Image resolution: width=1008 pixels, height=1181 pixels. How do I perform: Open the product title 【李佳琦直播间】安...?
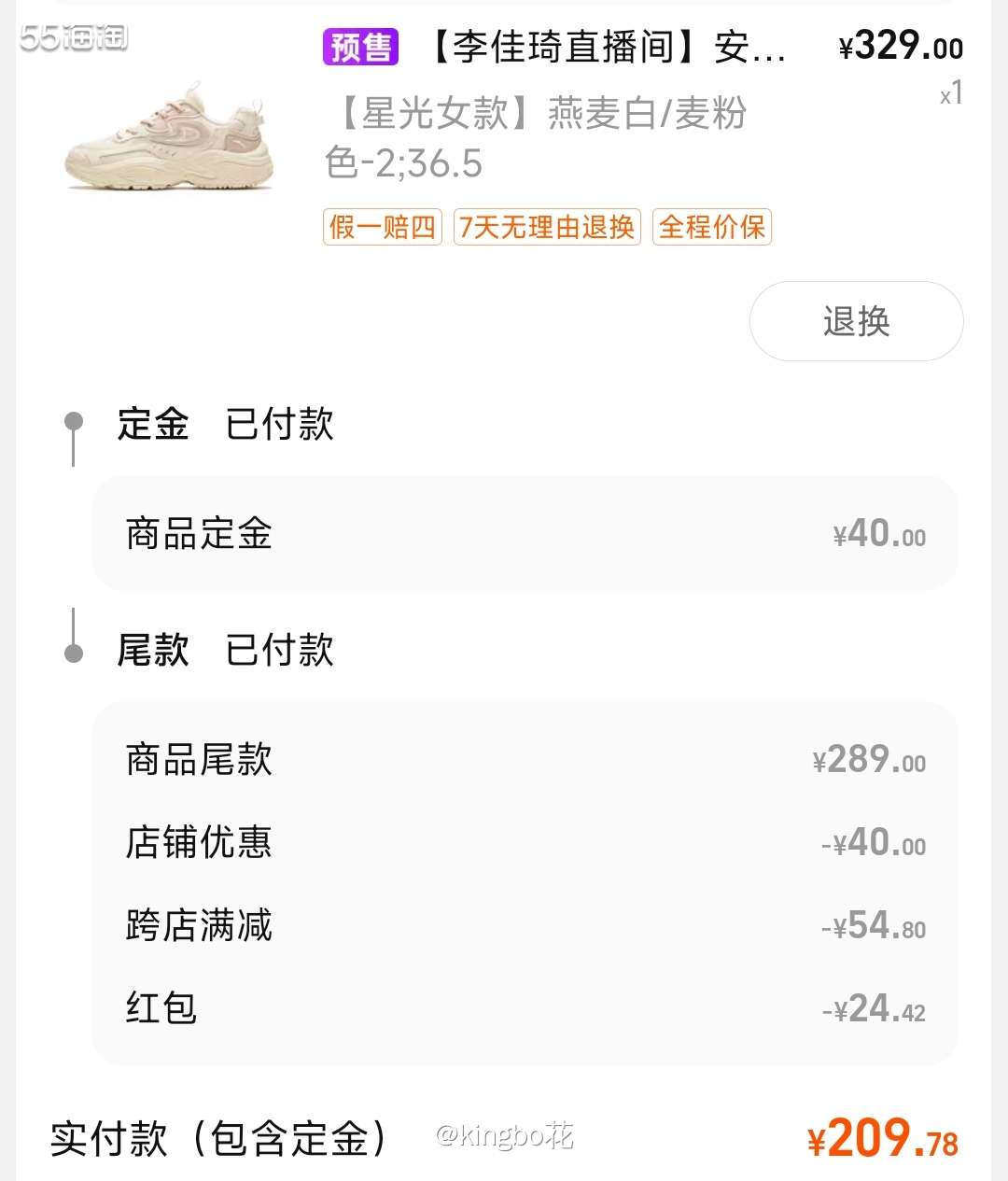607,51
